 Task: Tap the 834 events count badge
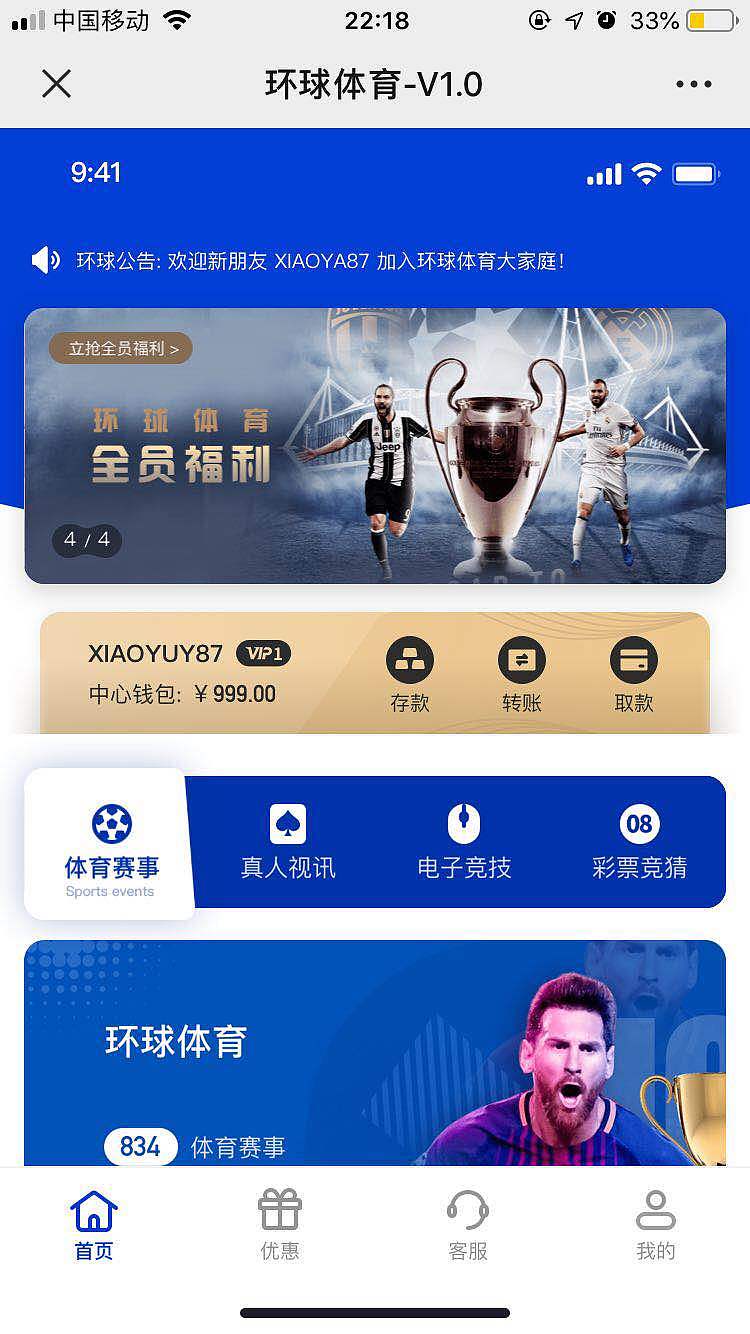(140, 1147)
